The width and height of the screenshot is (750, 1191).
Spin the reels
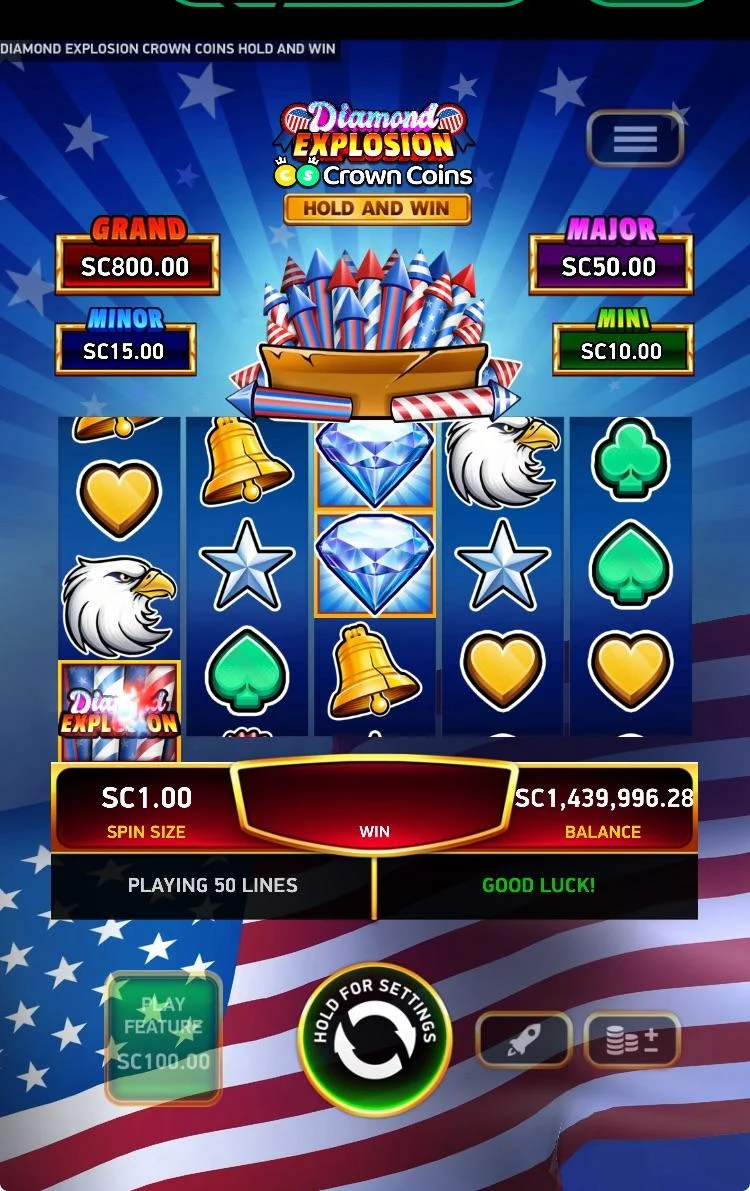375,1038
